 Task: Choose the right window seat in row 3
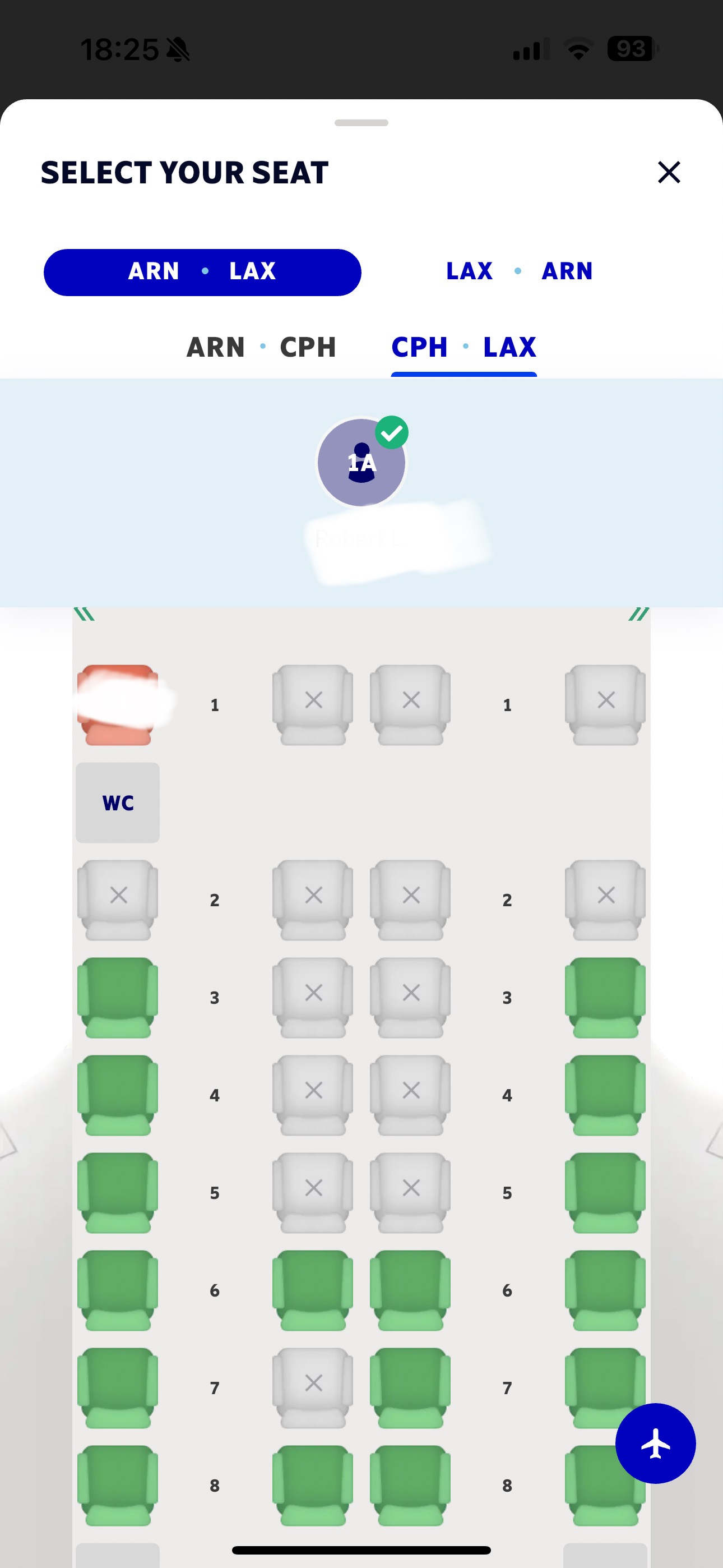tap(604, 997)
